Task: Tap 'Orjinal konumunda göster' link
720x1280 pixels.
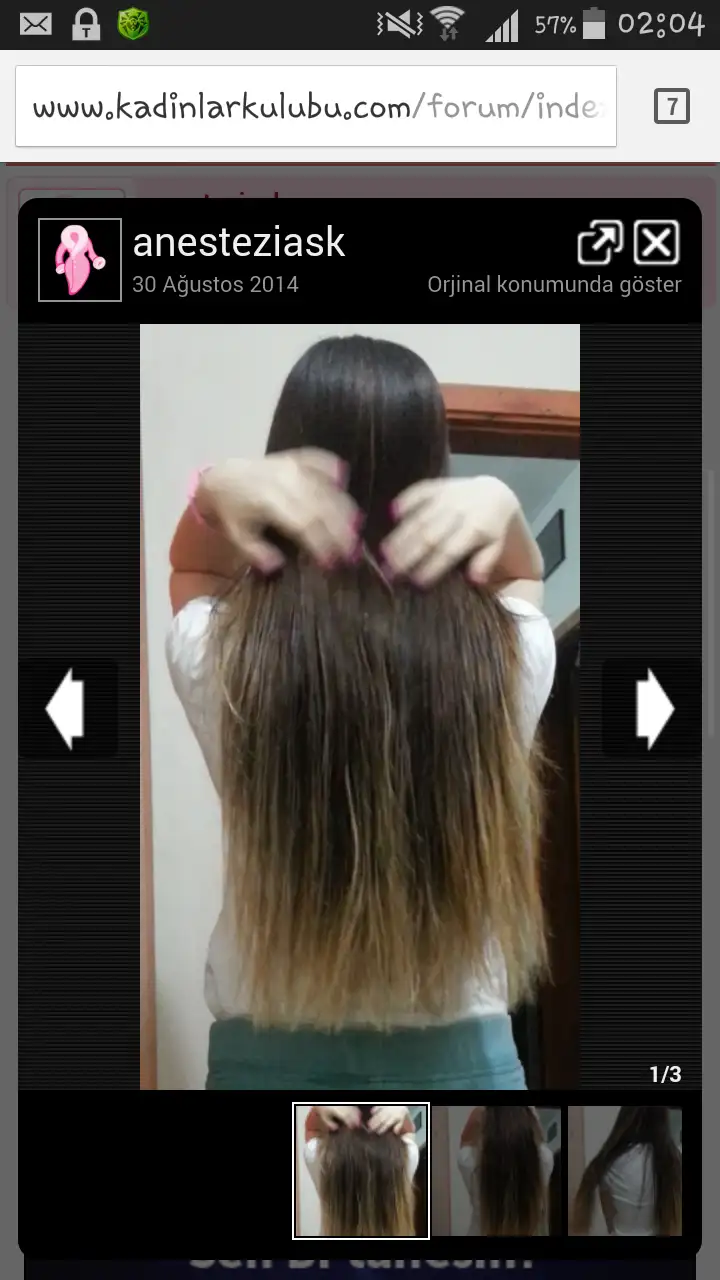Action: [x=554, y=285]
